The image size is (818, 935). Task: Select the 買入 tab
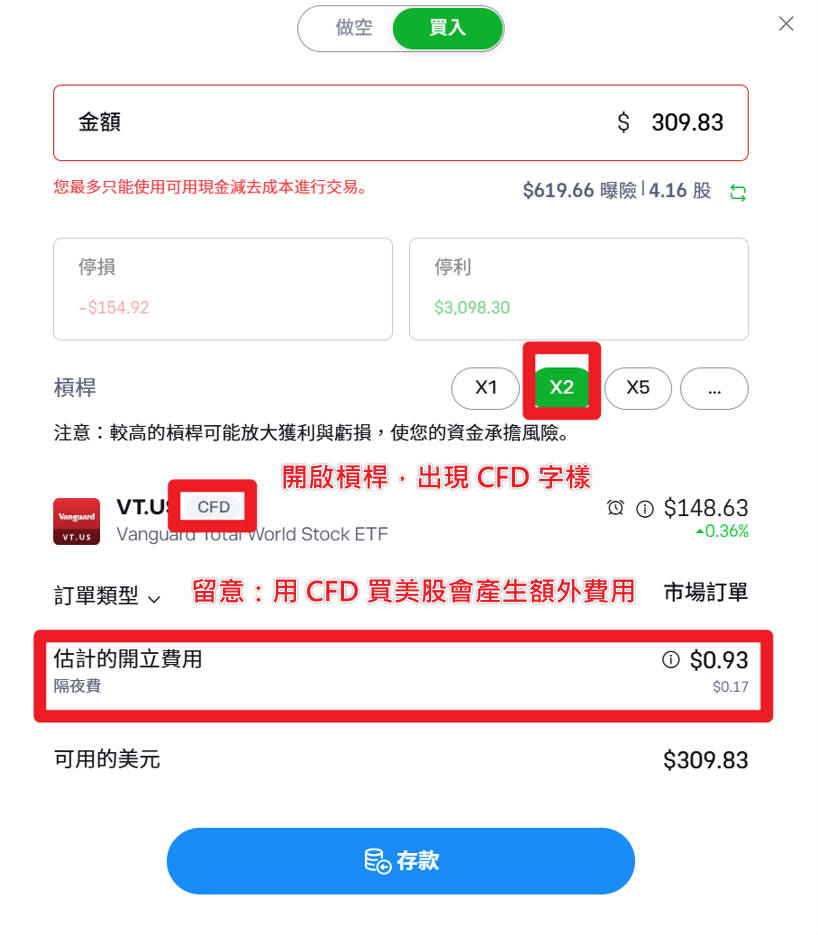pos(447,29)
